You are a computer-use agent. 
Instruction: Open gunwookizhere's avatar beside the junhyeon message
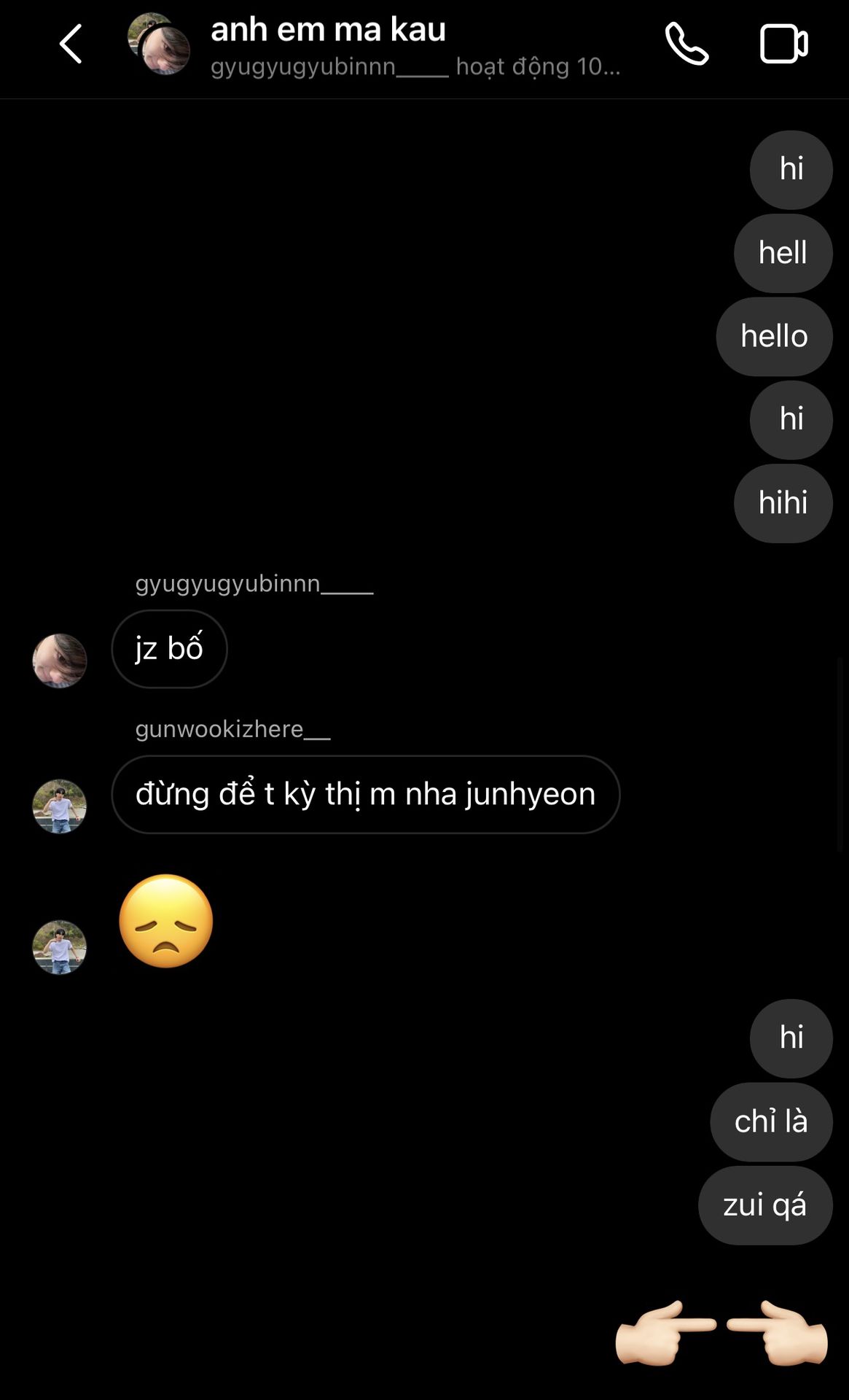pos(60,806)
